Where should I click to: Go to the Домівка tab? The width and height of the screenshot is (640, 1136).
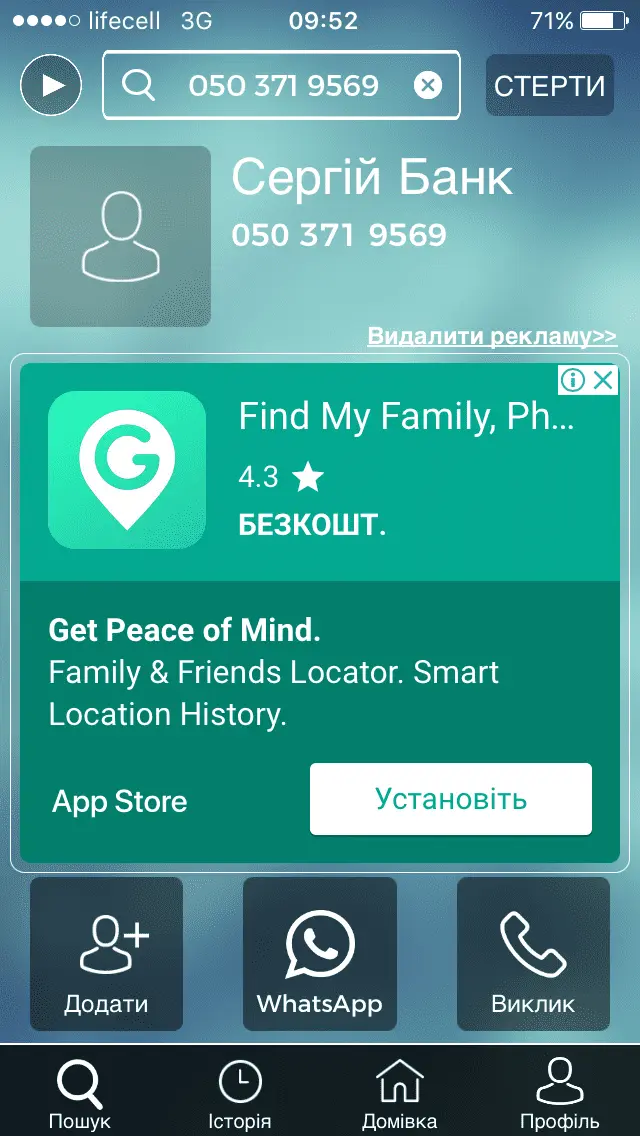click(399, 1092)
